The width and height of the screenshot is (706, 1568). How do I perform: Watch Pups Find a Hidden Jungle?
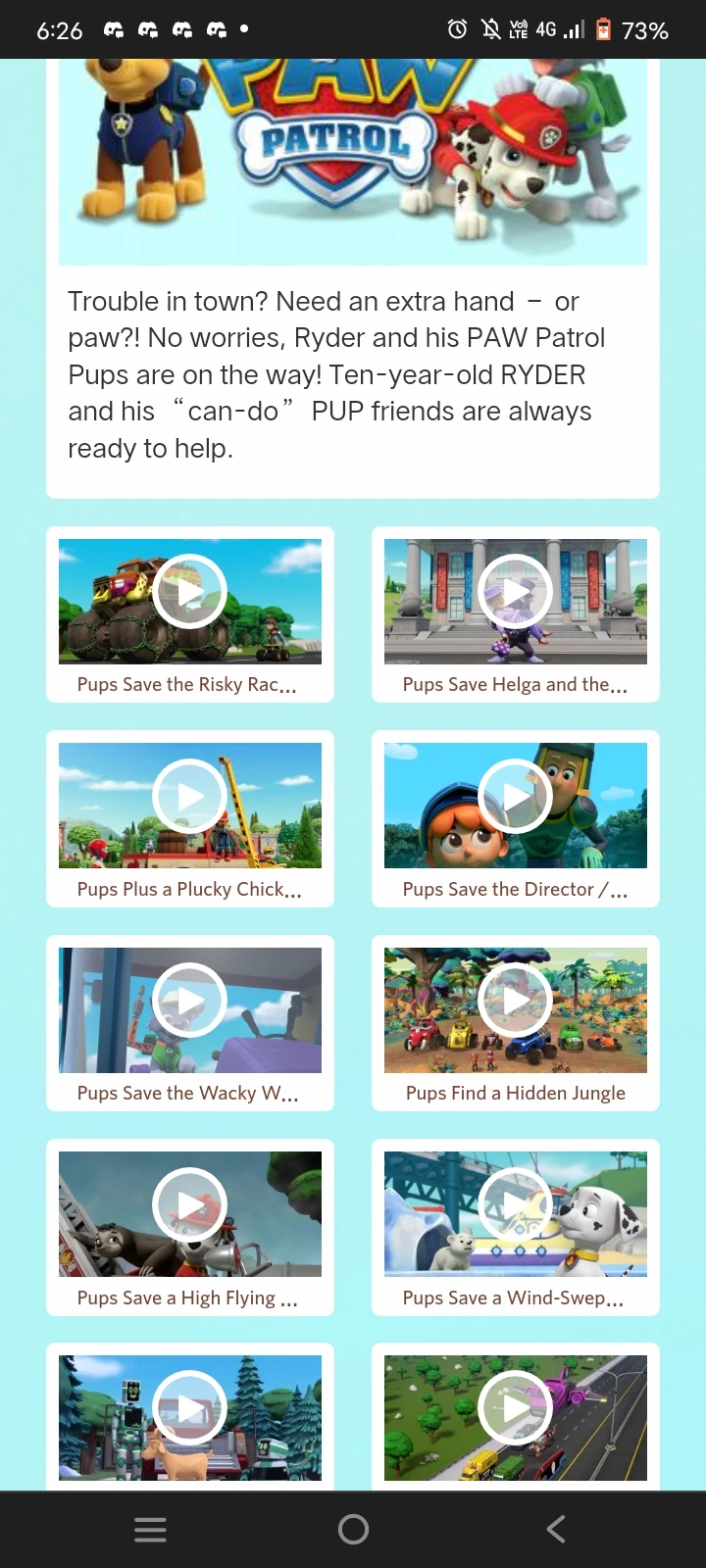(x=516, y=1001)
